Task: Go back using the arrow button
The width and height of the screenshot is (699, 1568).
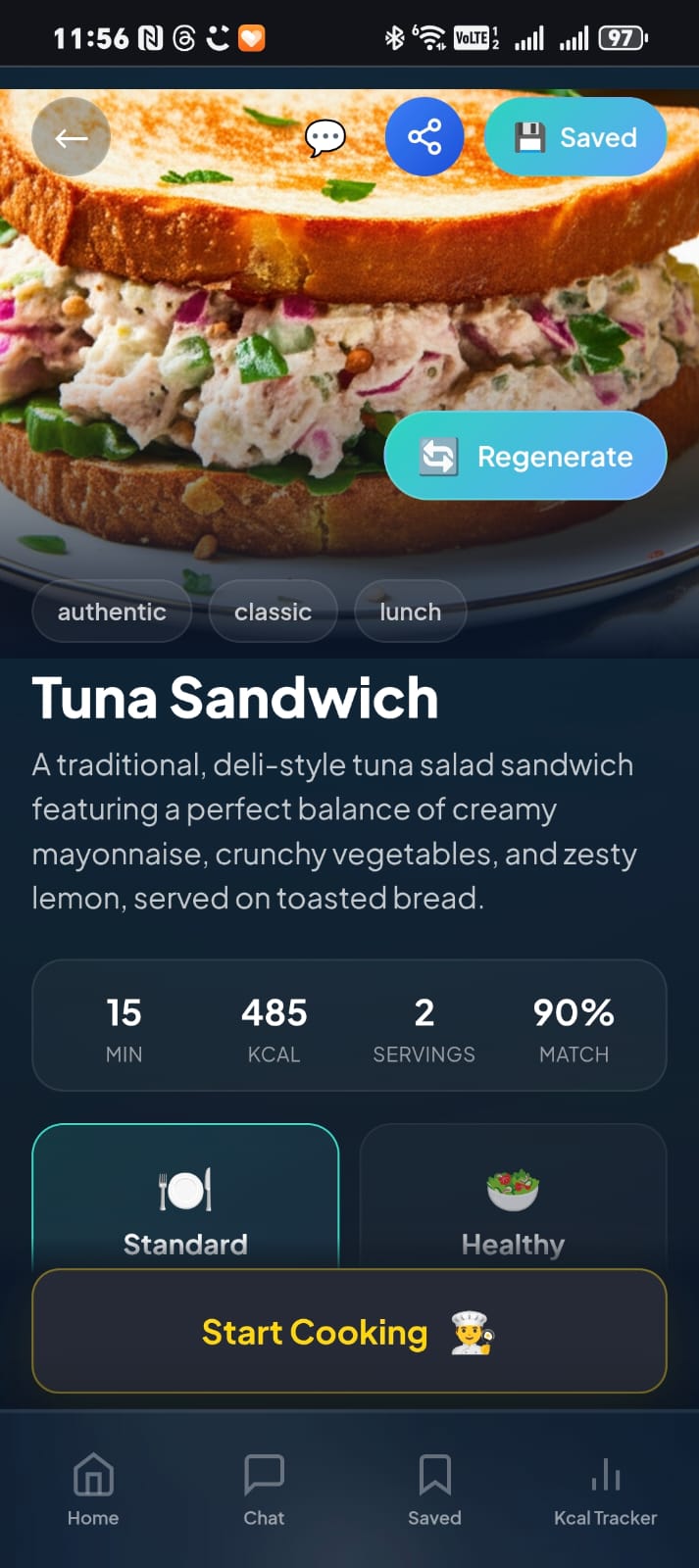Action: [71, 137]
